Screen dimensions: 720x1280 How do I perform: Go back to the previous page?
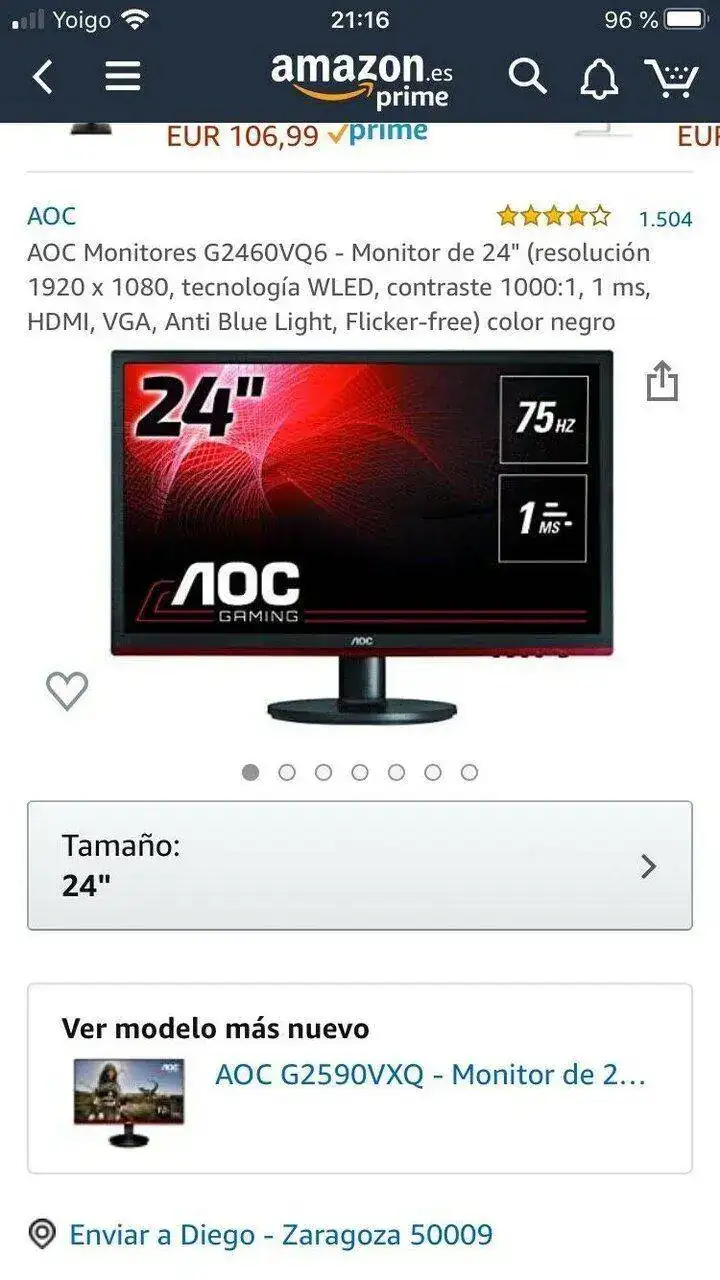click(x=43, y=77)
